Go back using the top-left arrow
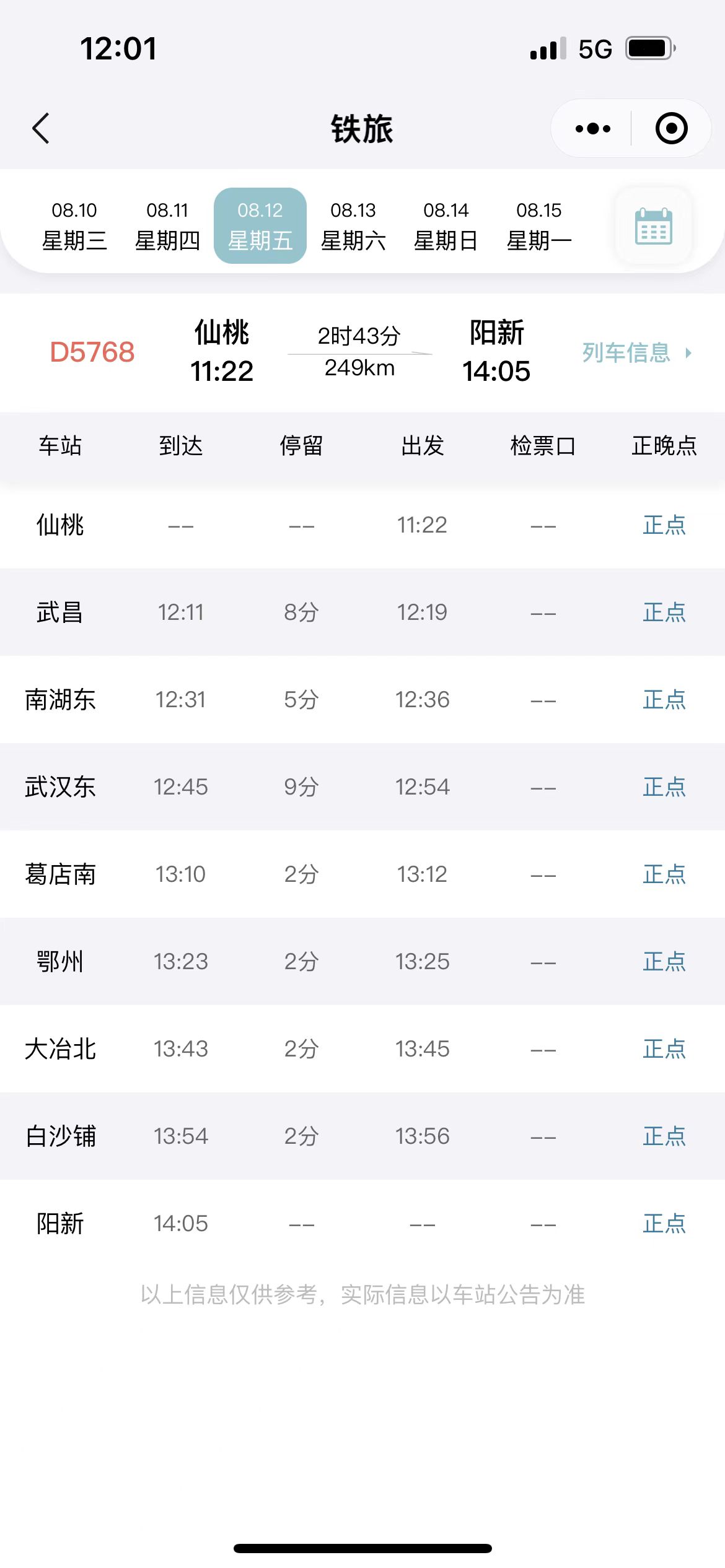 [41, 129]
